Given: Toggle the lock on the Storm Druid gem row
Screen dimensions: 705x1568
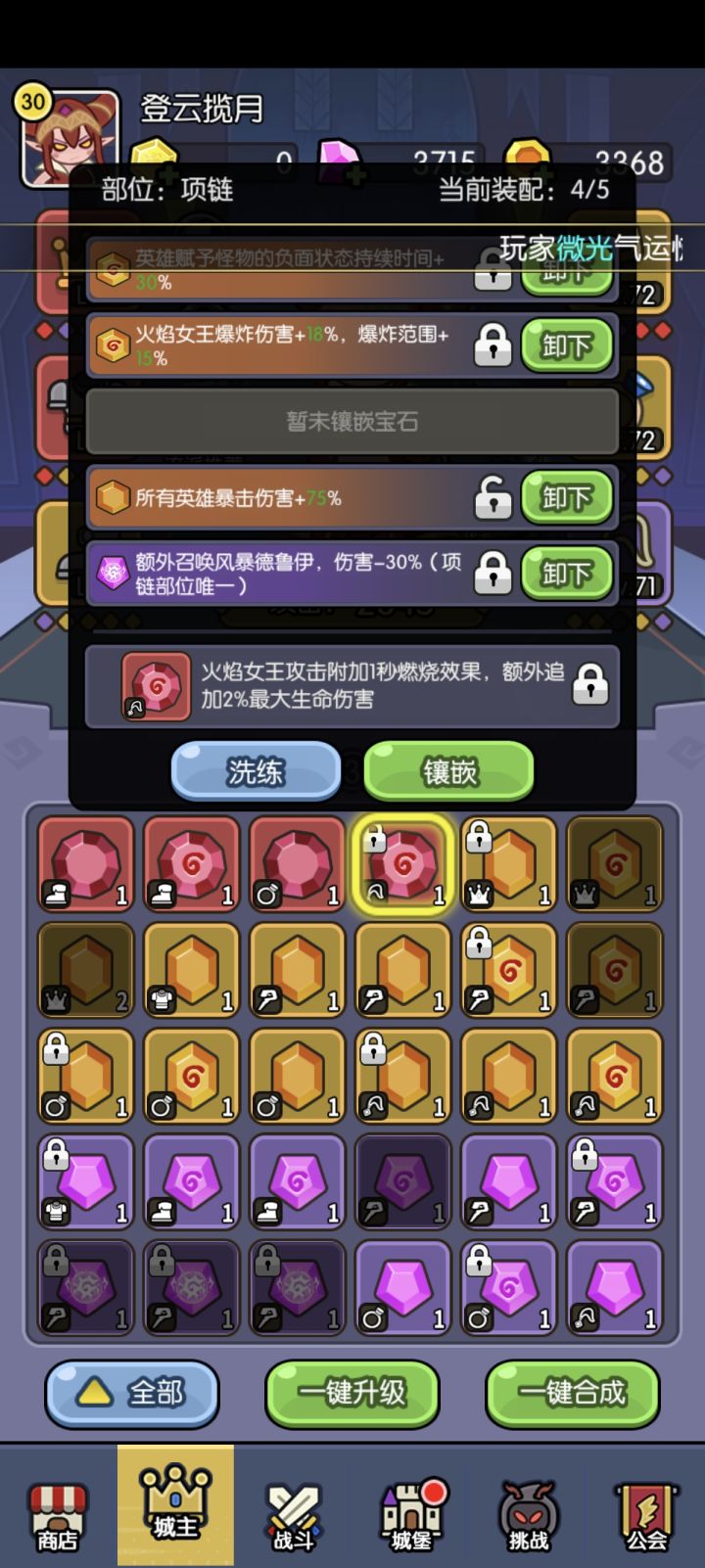Looking at the screenshot, I should click(x=494, y=574).
